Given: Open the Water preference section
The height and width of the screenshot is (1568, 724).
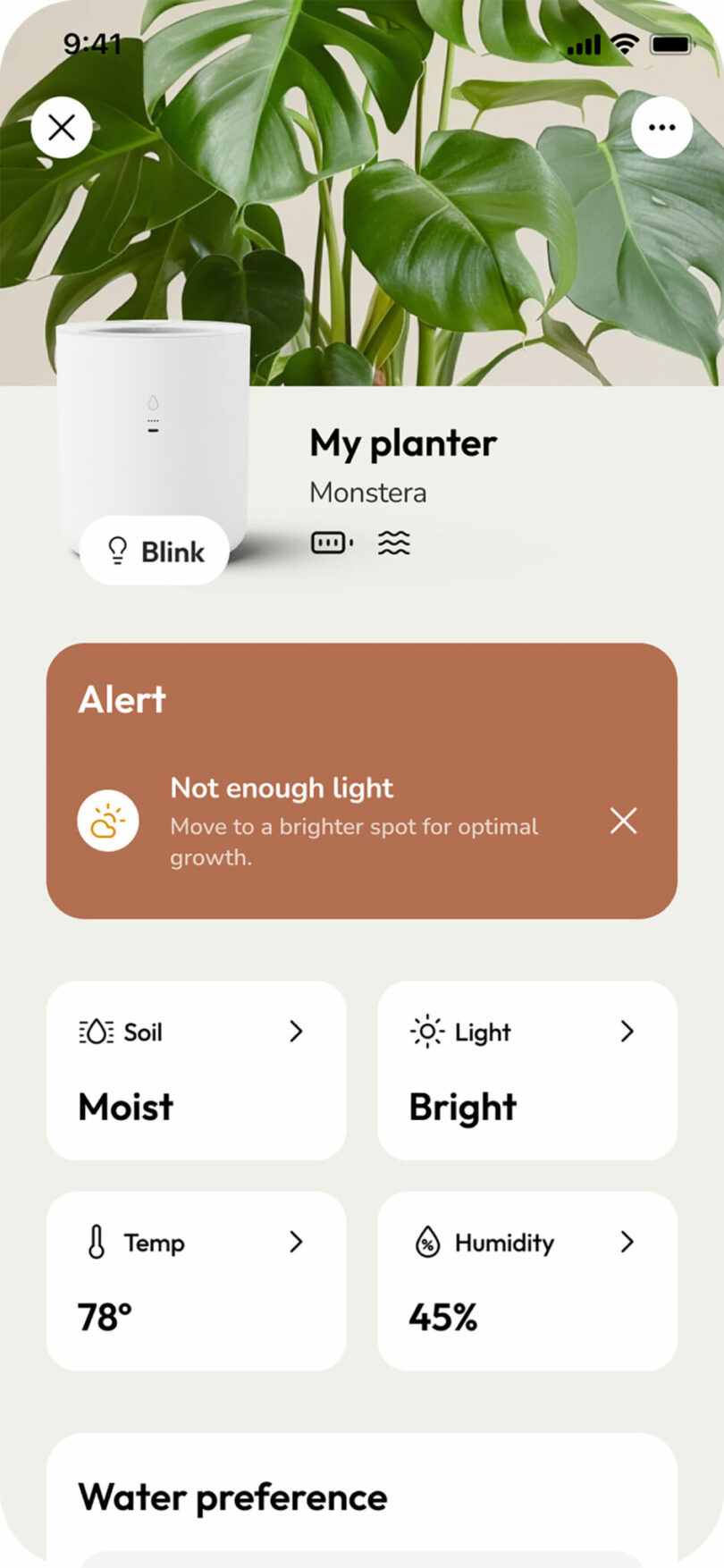Looking at the screenshot, I should click(x=232, y=1497).
